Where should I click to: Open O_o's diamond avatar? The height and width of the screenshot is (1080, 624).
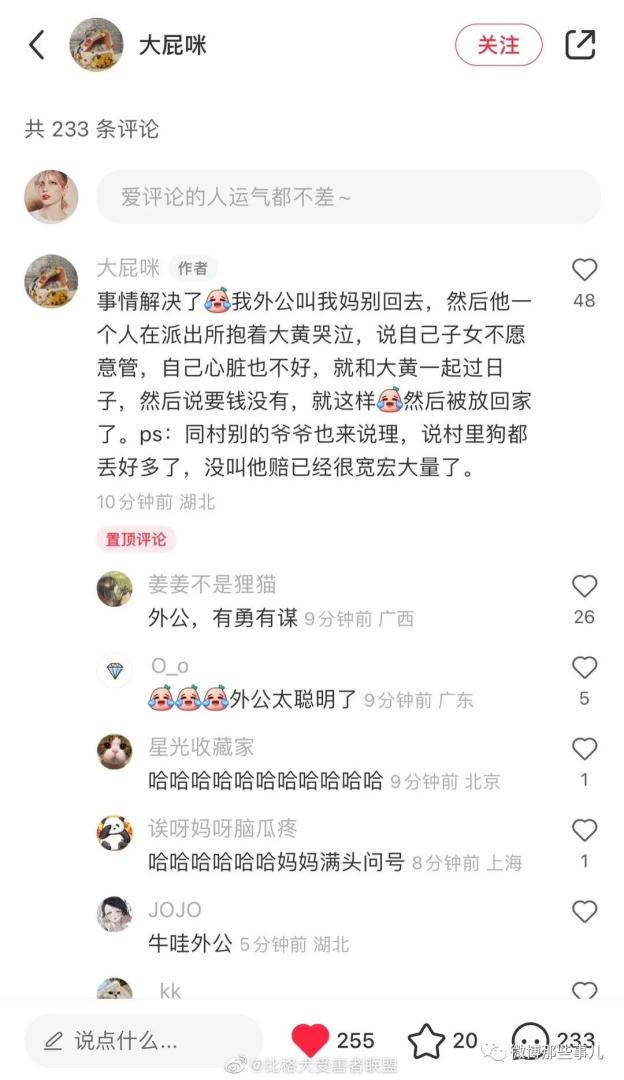[115, 670]
